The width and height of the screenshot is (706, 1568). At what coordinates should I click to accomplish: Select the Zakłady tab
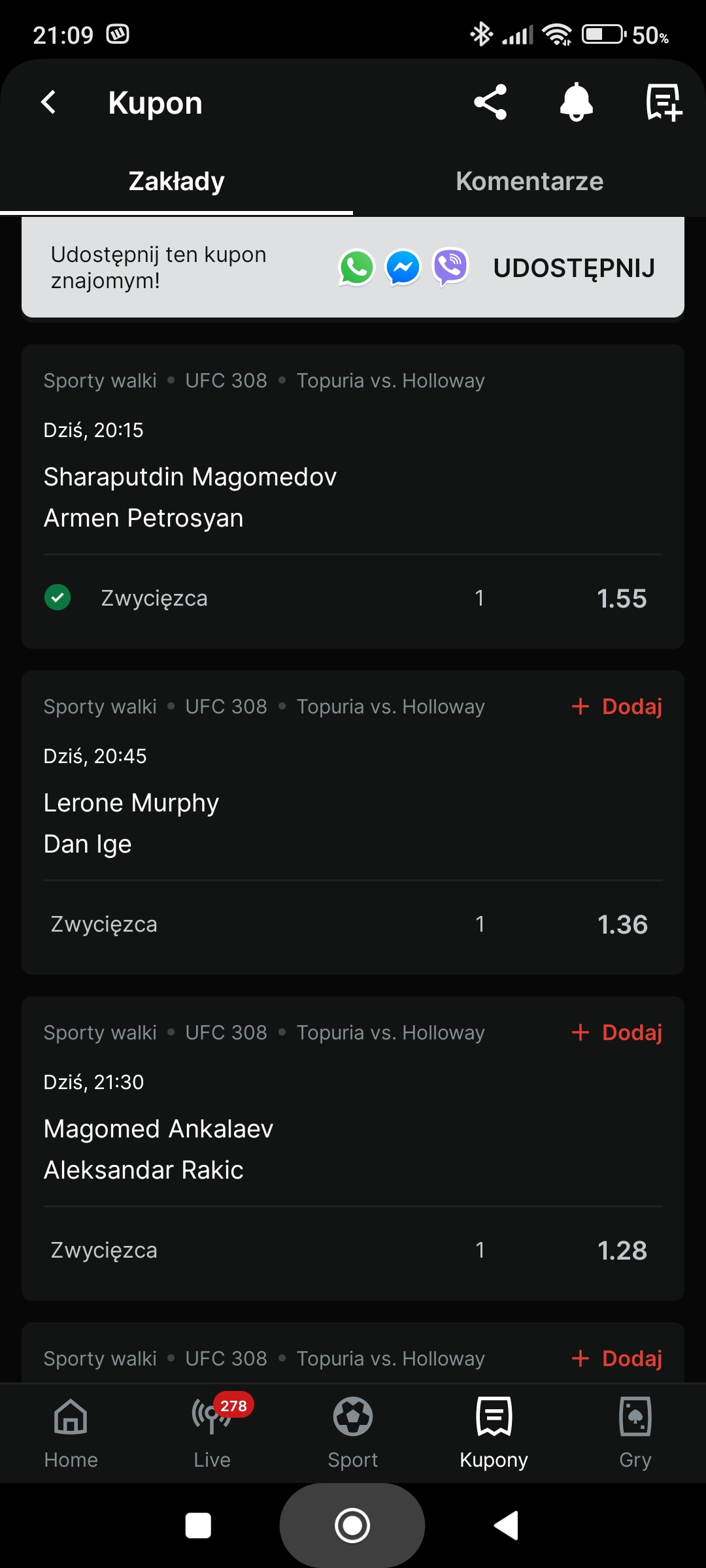coord(176,181)
